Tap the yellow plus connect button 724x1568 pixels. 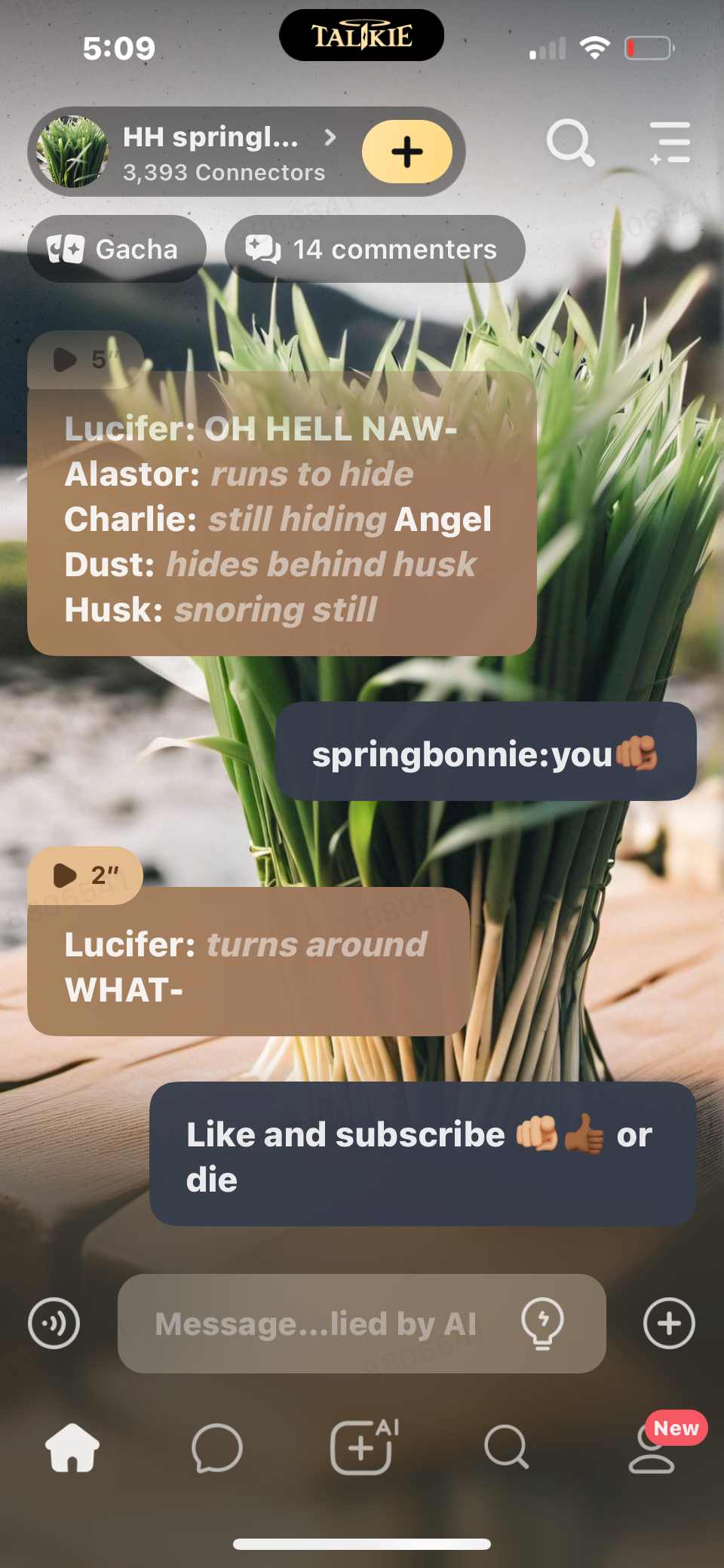pos(406,152)
